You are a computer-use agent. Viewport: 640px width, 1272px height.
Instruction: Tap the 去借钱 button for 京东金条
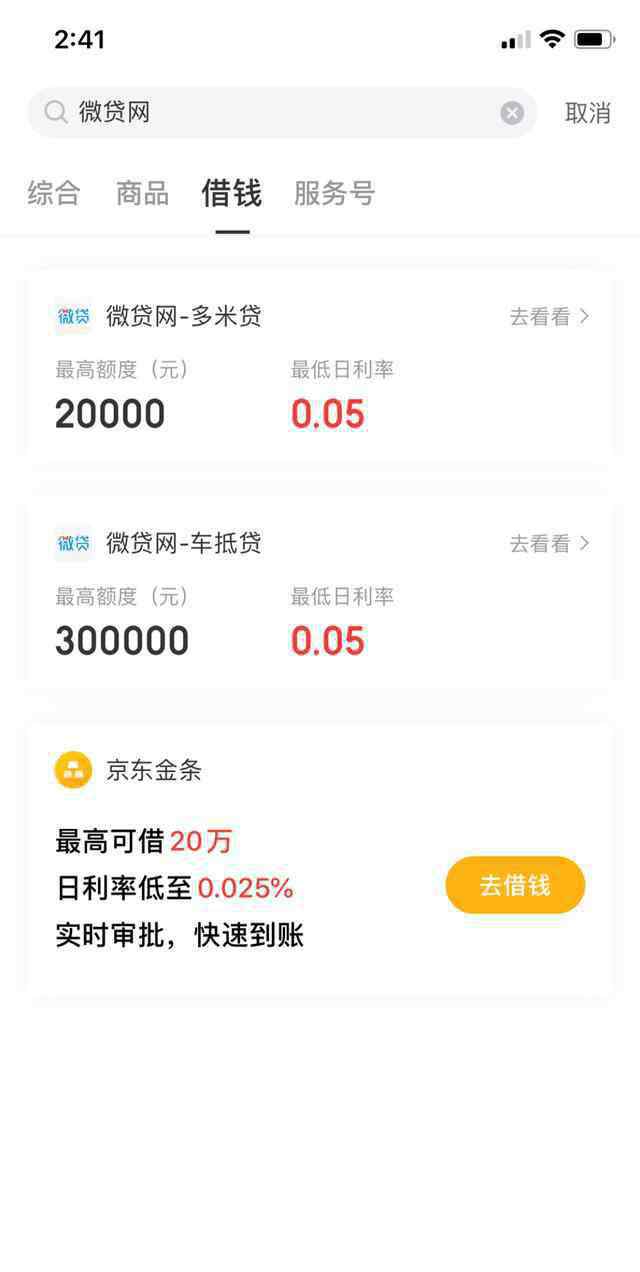coord(514,885)
